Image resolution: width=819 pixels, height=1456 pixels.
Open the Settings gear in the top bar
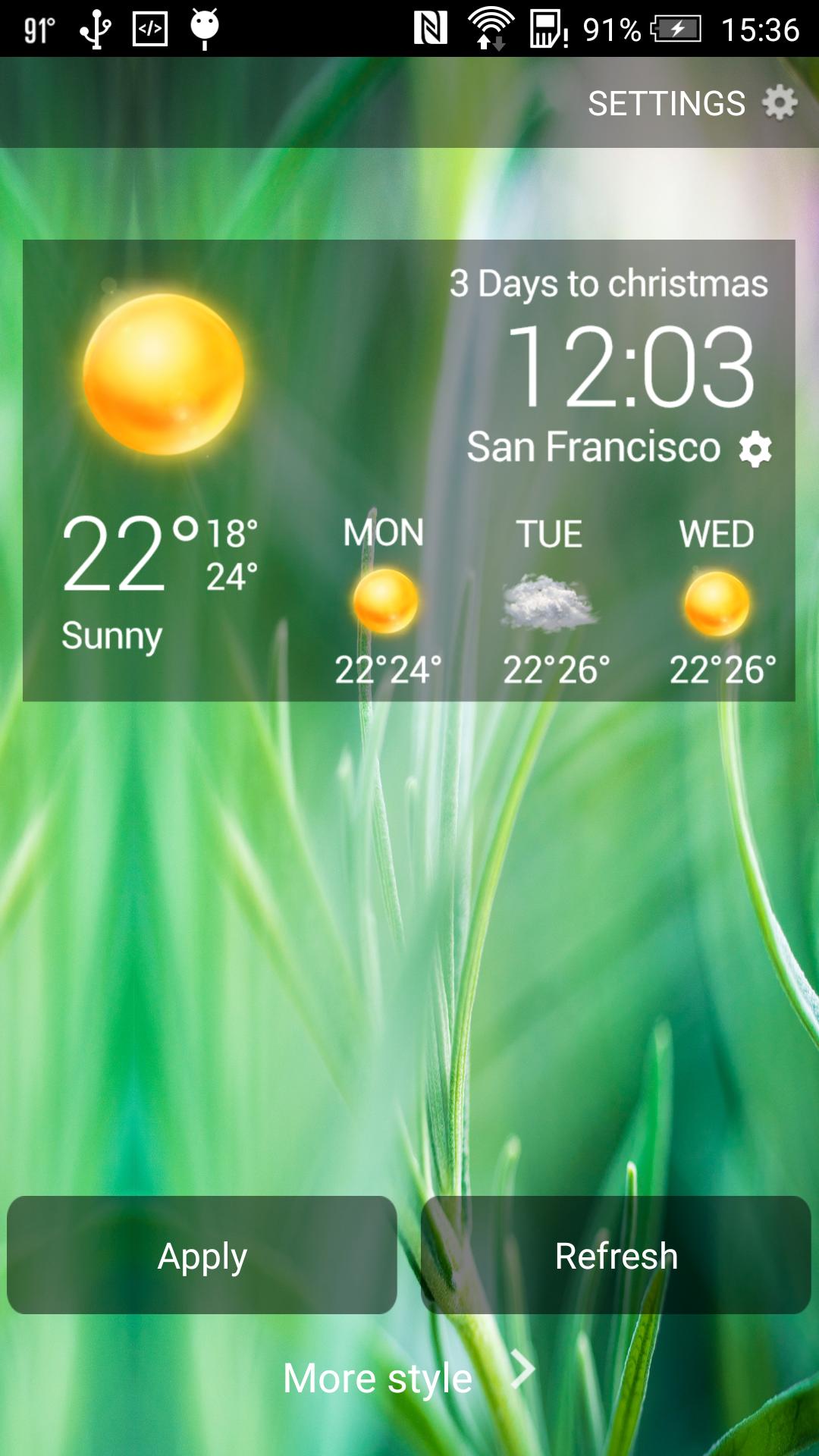[779, 102]
